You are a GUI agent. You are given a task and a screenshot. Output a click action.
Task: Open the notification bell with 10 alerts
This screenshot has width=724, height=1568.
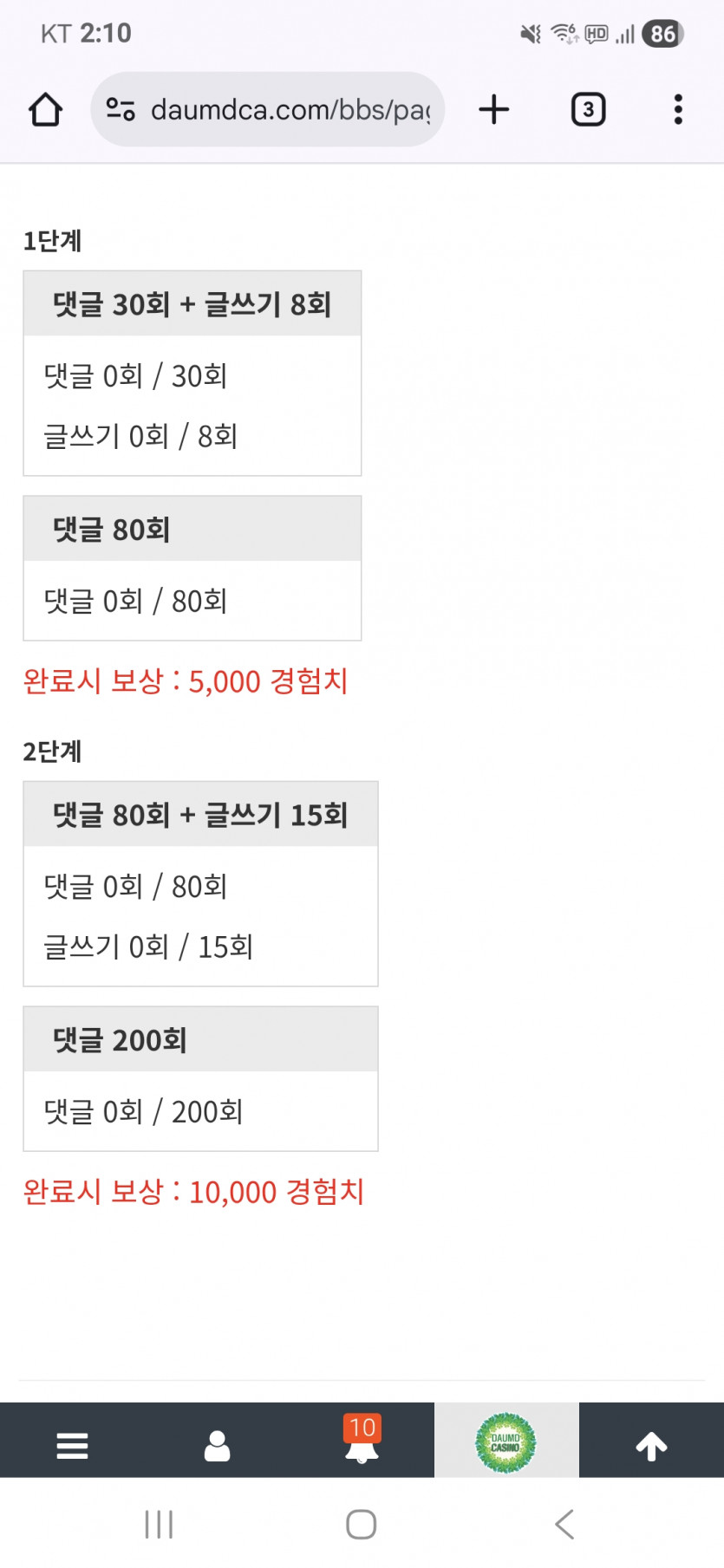coord(362,1443)
